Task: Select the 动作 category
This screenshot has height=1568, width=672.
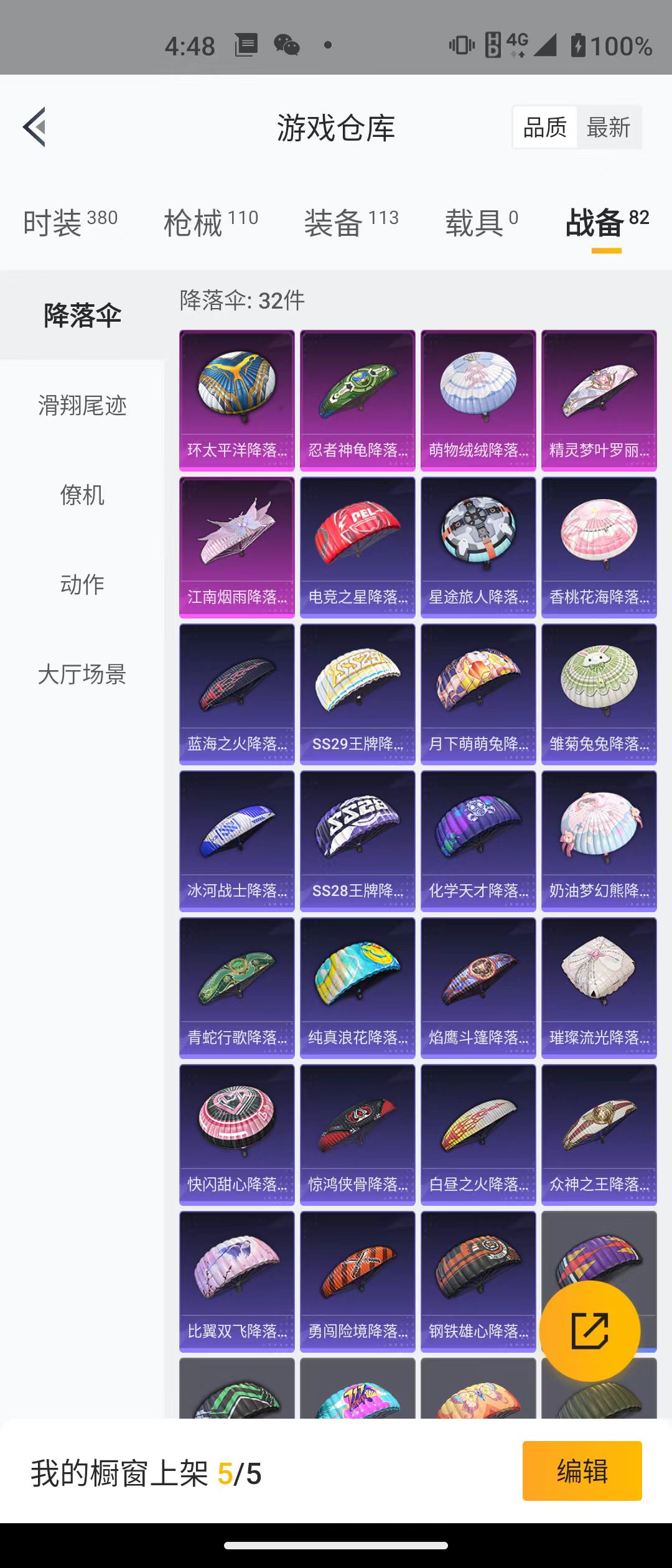Action: coord(82,584)
